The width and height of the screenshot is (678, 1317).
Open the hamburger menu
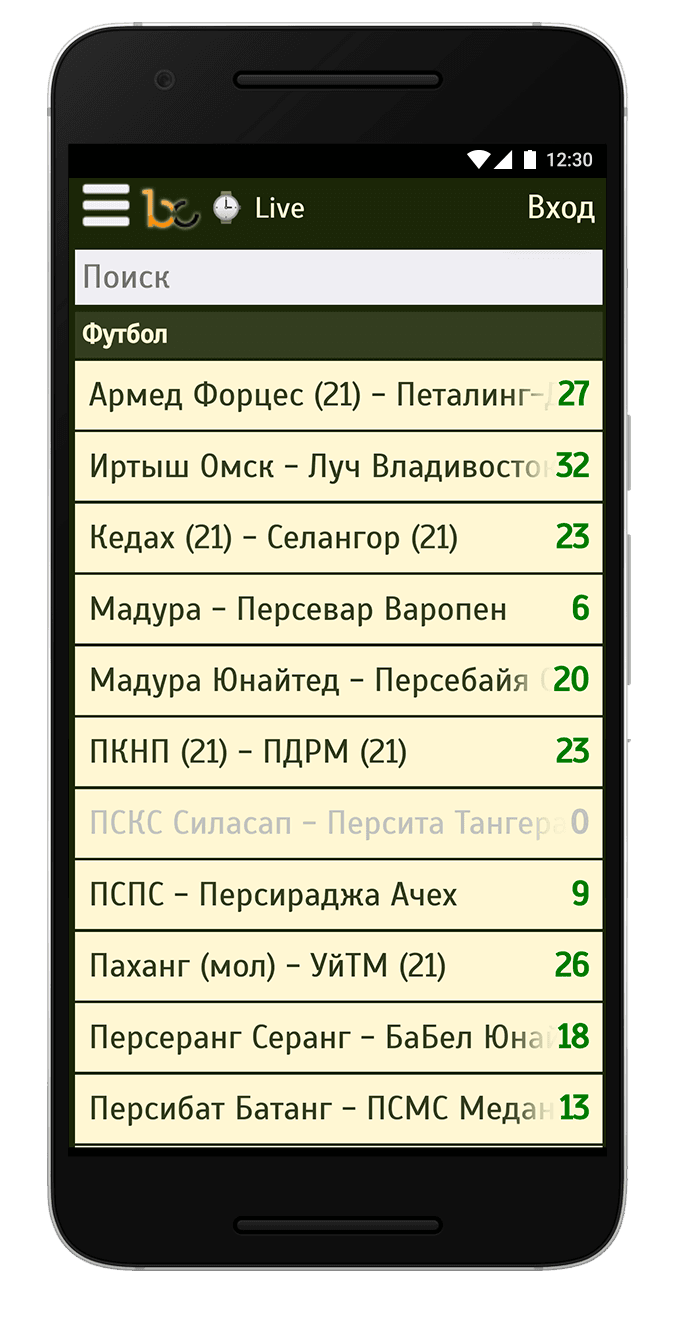point(105,207)
